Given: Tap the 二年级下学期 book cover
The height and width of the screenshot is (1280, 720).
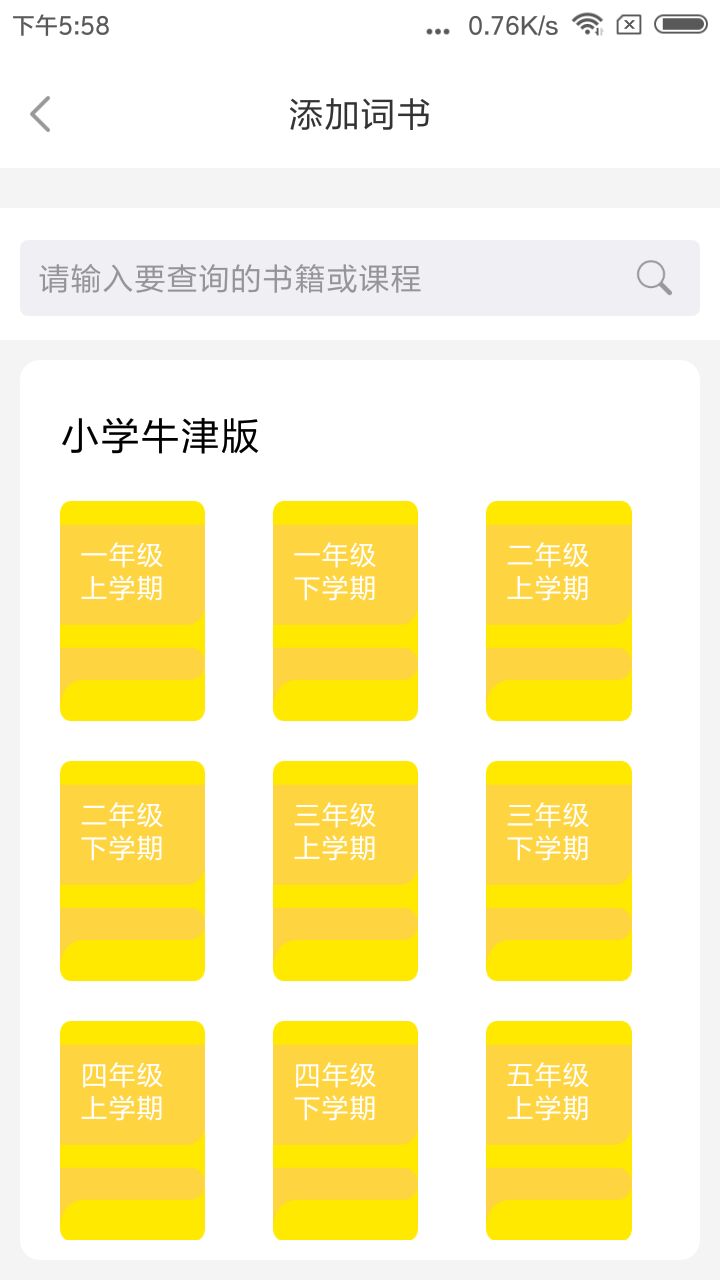Looking at the screenshot, I should [x=132, y=870].
